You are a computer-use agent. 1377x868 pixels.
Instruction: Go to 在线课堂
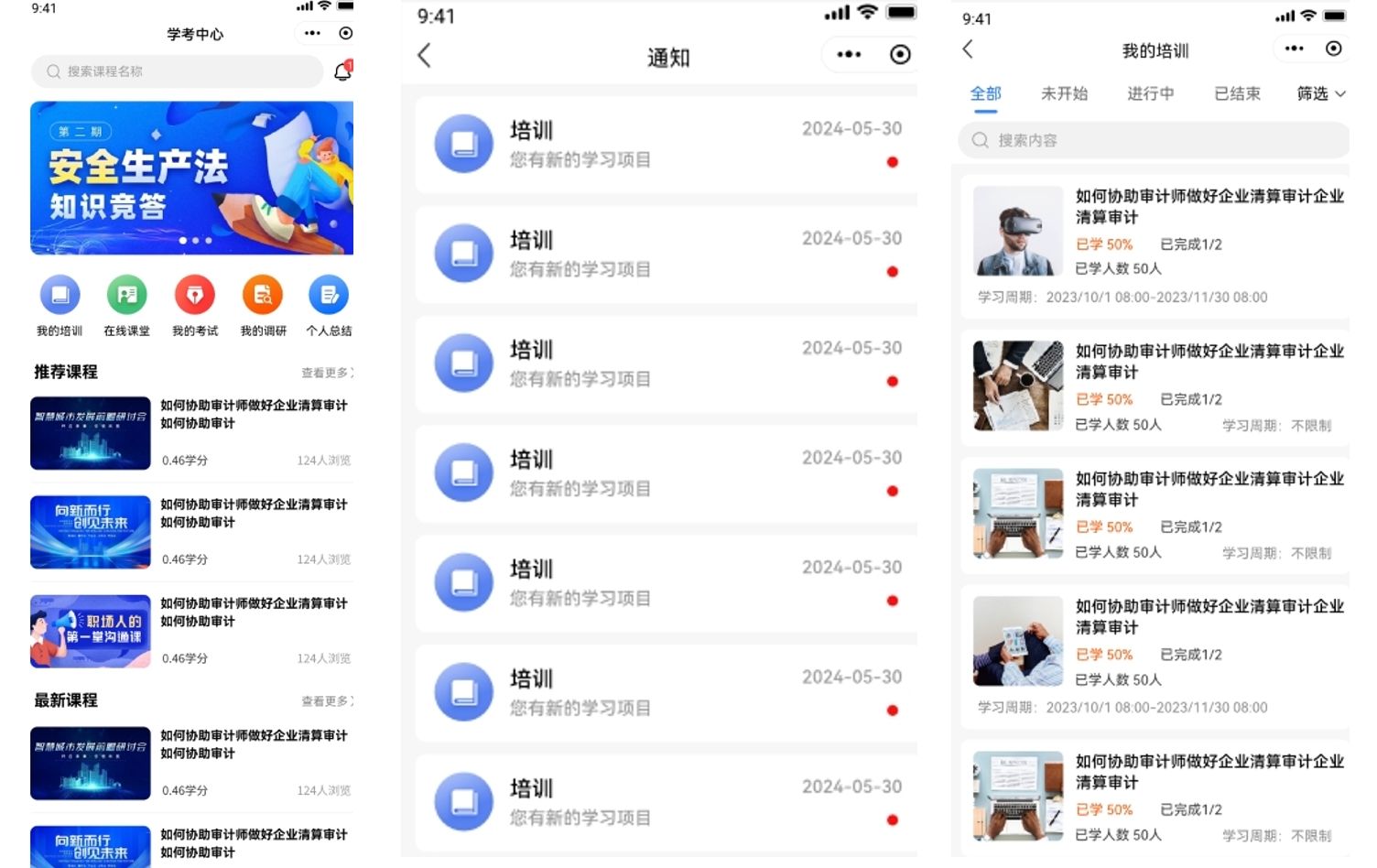pyautogui.click(x=126, y=296)
